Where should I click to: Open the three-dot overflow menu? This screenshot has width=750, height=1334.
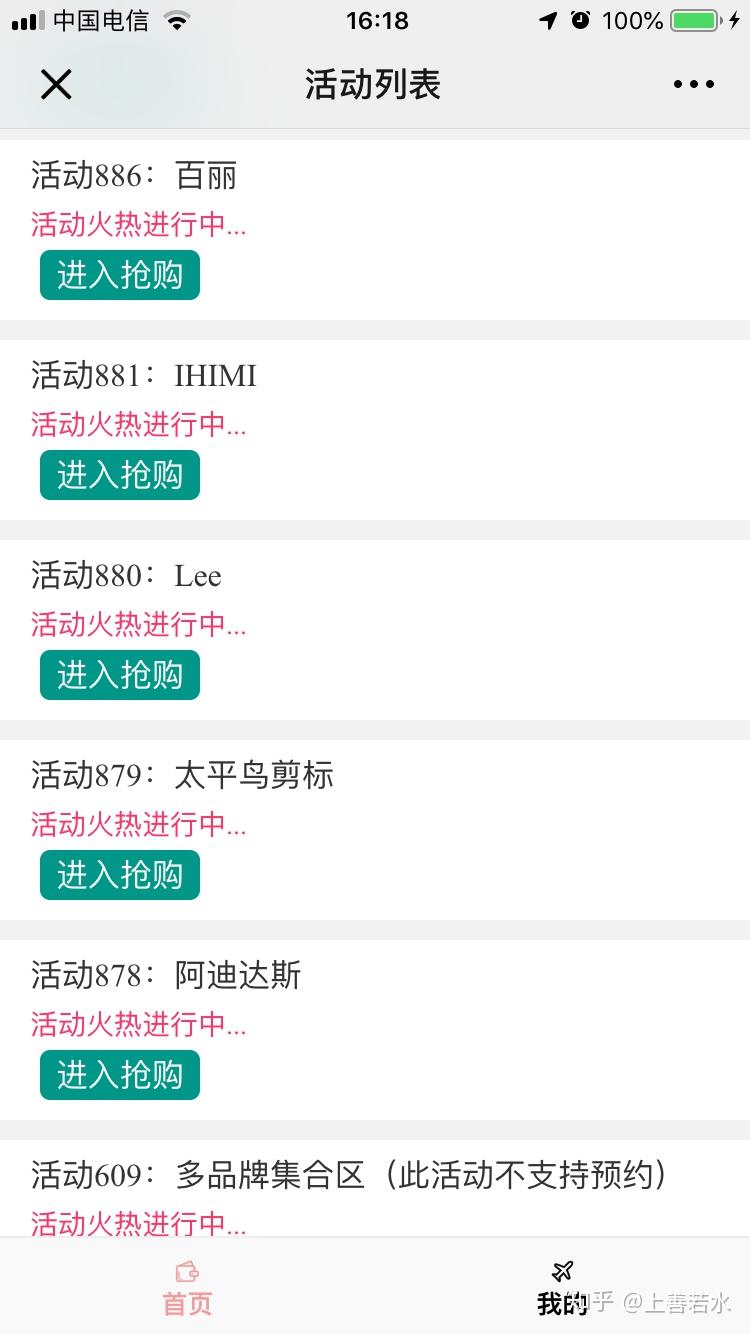(x=693, y=85)
